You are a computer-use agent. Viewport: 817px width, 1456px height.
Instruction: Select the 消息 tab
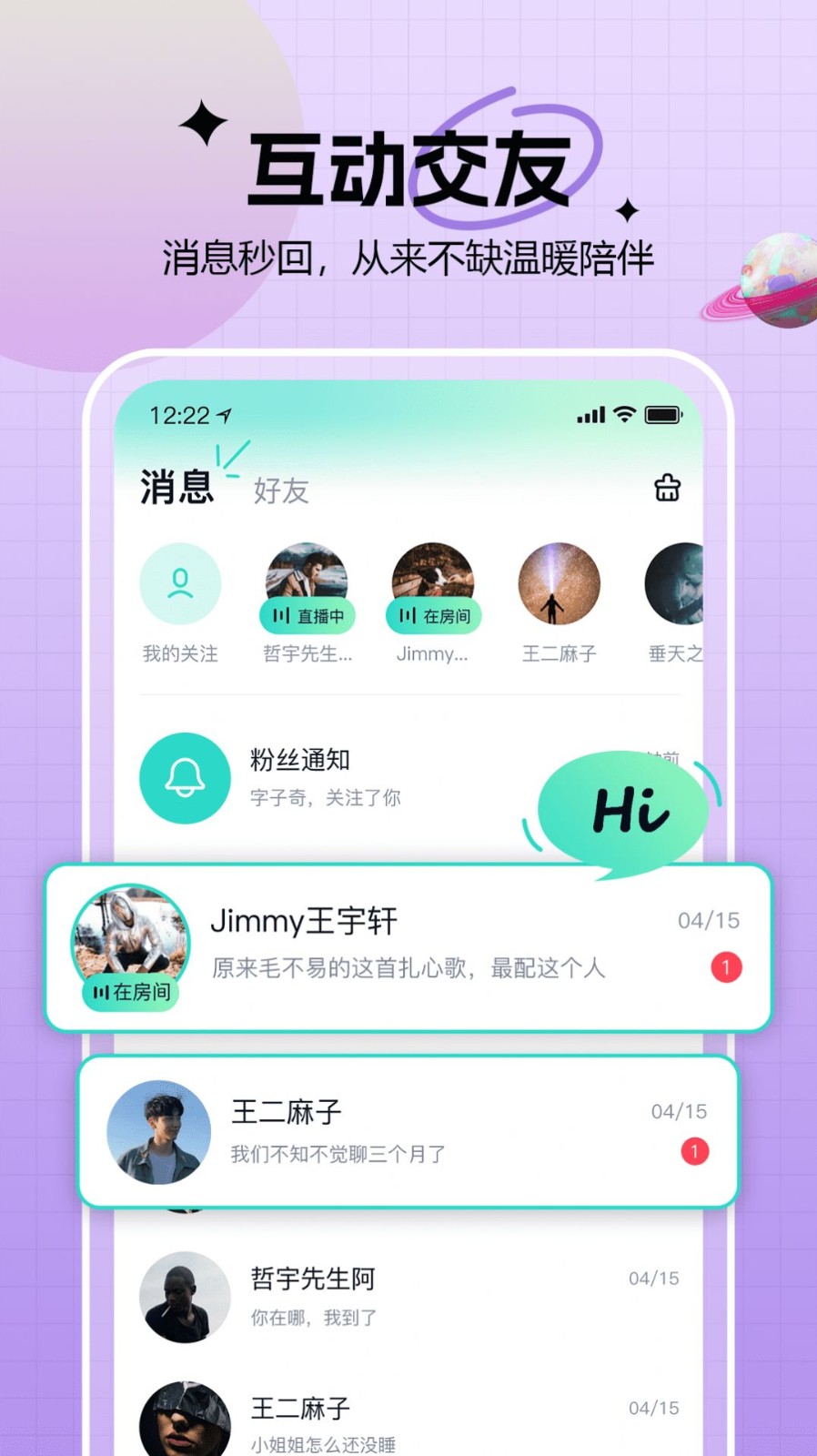(x=176, y=489)
